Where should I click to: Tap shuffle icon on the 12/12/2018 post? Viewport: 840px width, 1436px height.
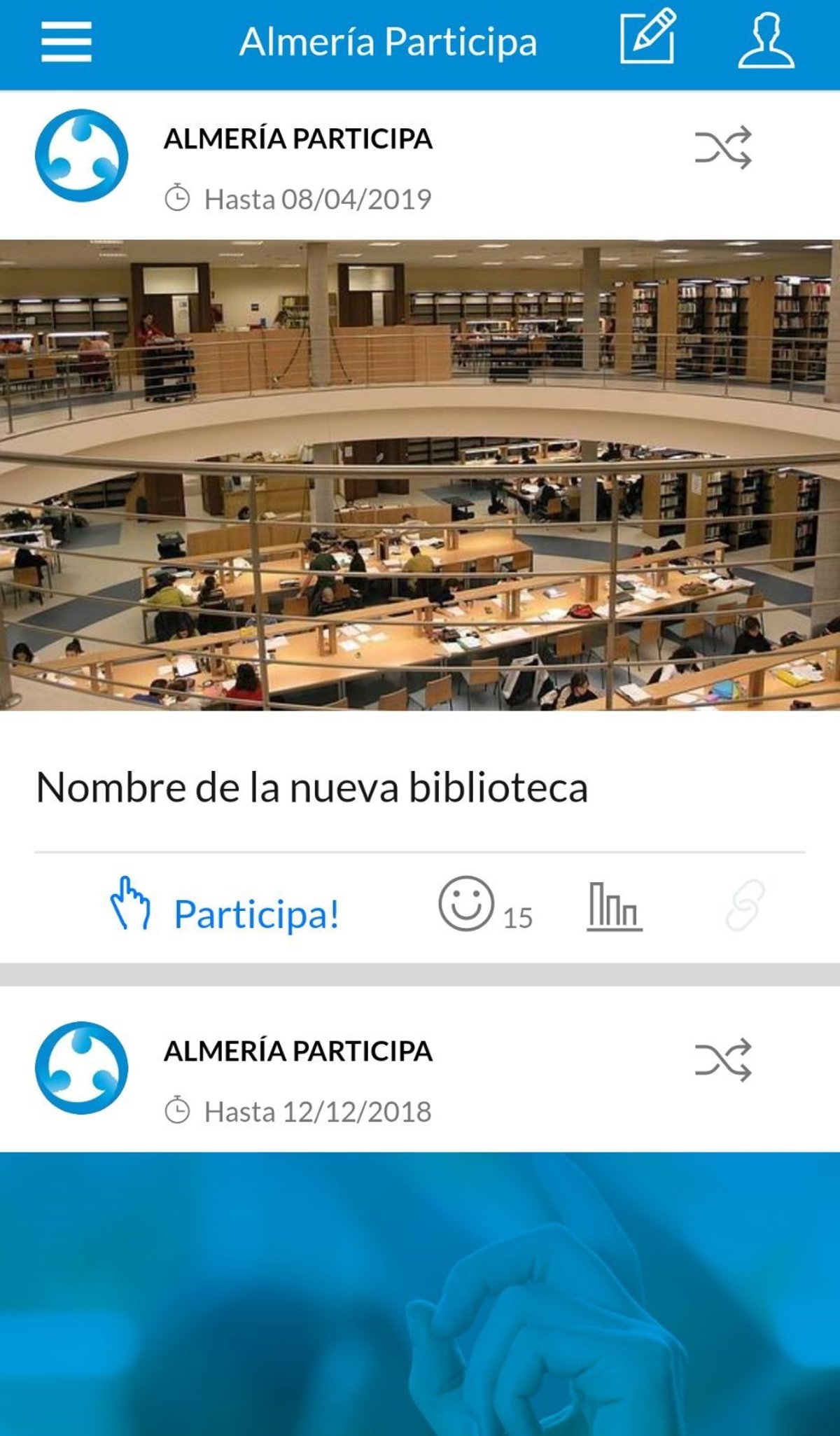click(723, 1060)
